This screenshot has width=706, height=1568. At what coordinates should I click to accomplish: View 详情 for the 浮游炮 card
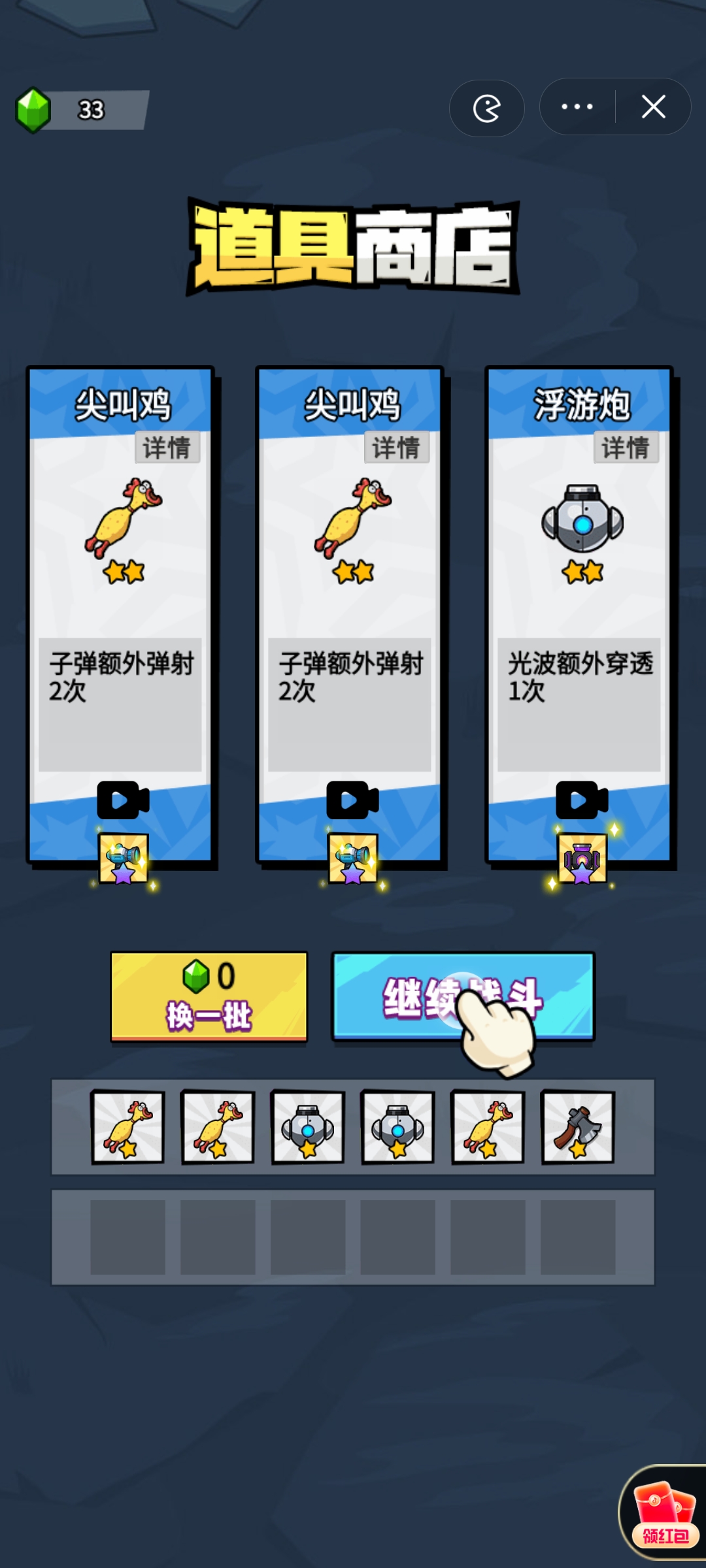[x=626, y=448]
